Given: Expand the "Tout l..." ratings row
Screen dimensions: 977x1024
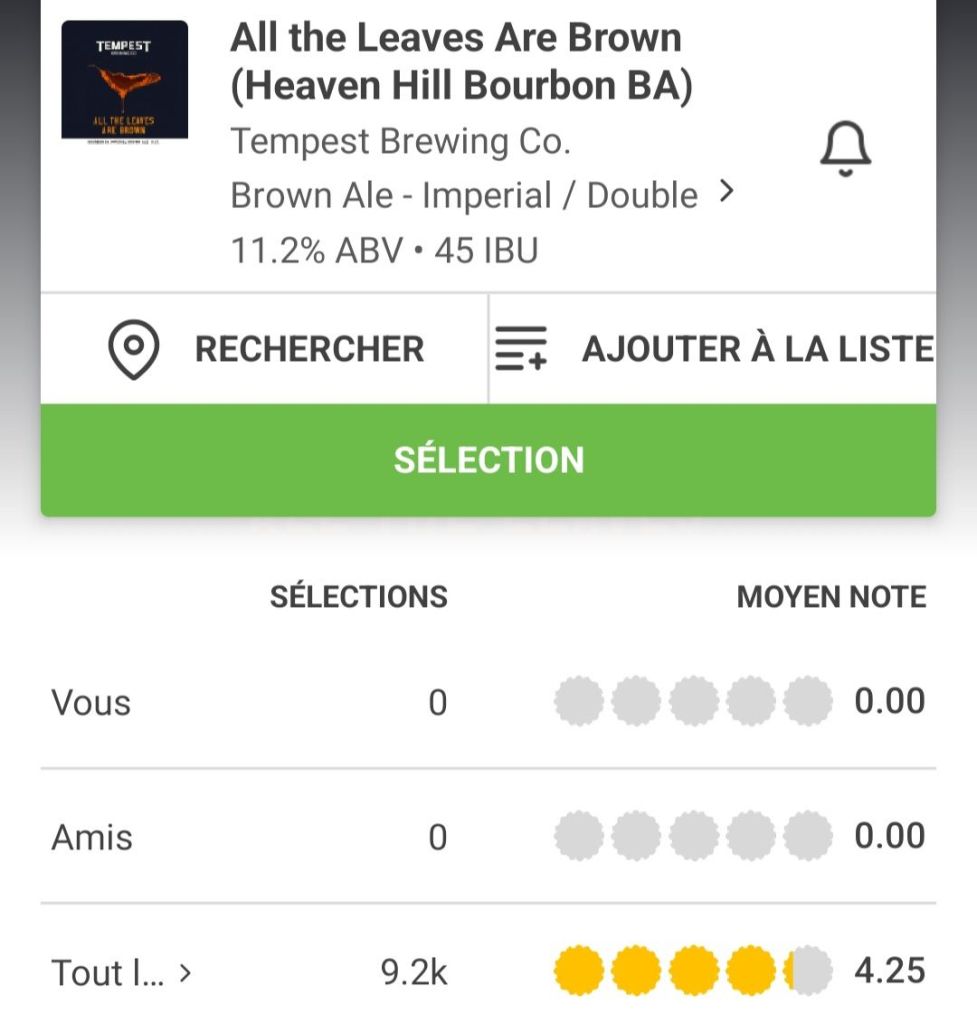Looking at the screenshot, I should (121, 972).
